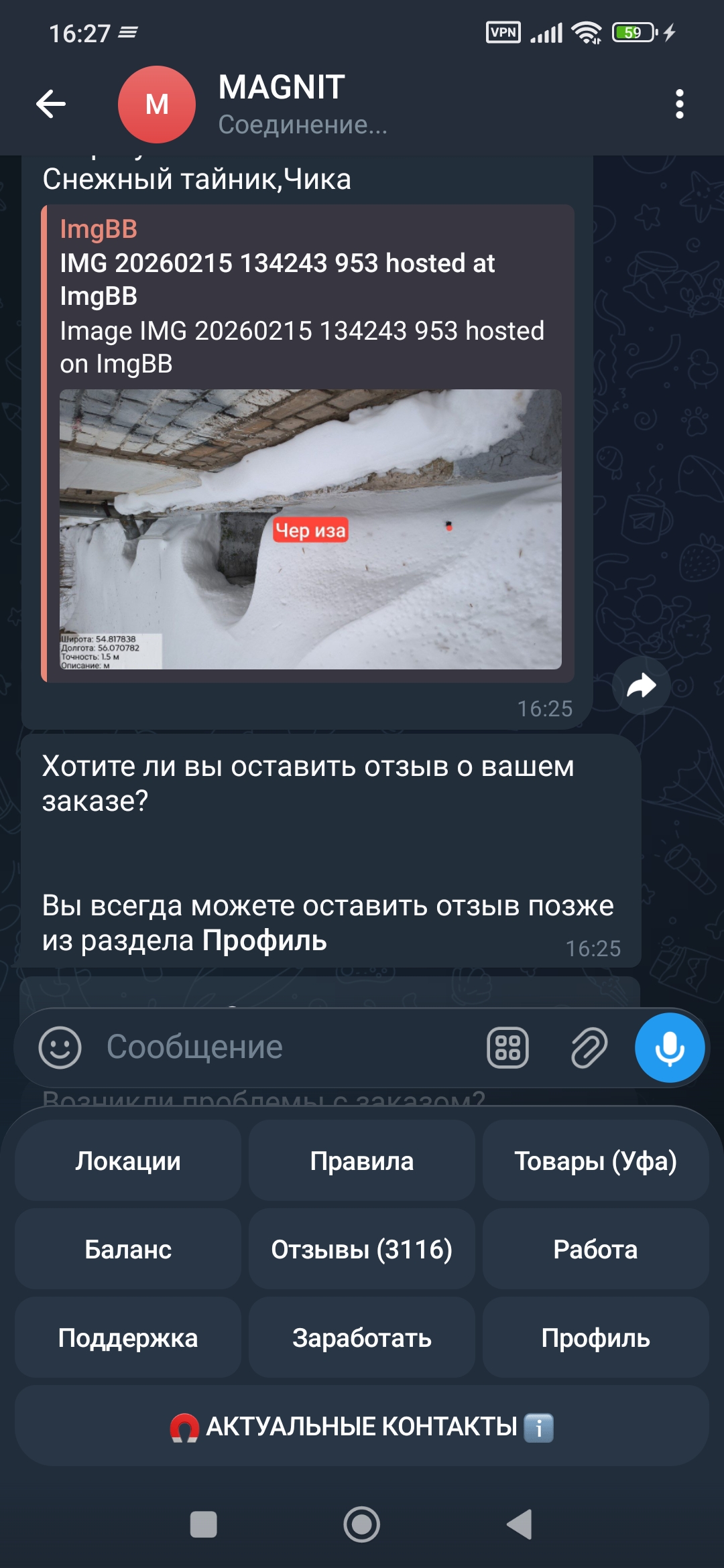The width and height of the screenshot is (724, 1568).
Task: Select the Локации button
Action: click(128, 1161)
